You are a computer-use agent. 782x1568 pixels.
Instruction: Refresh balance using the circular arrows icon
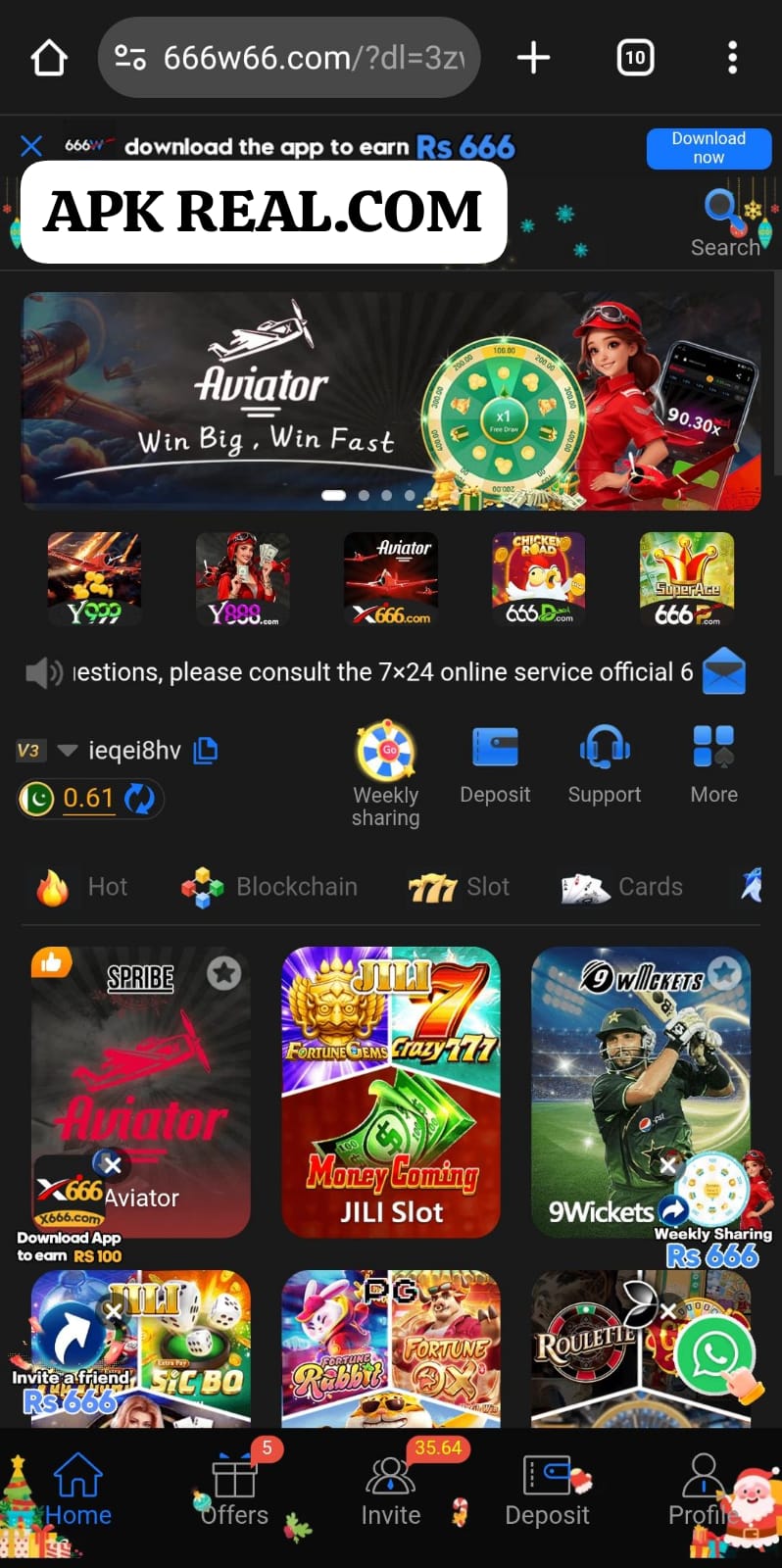141,799
